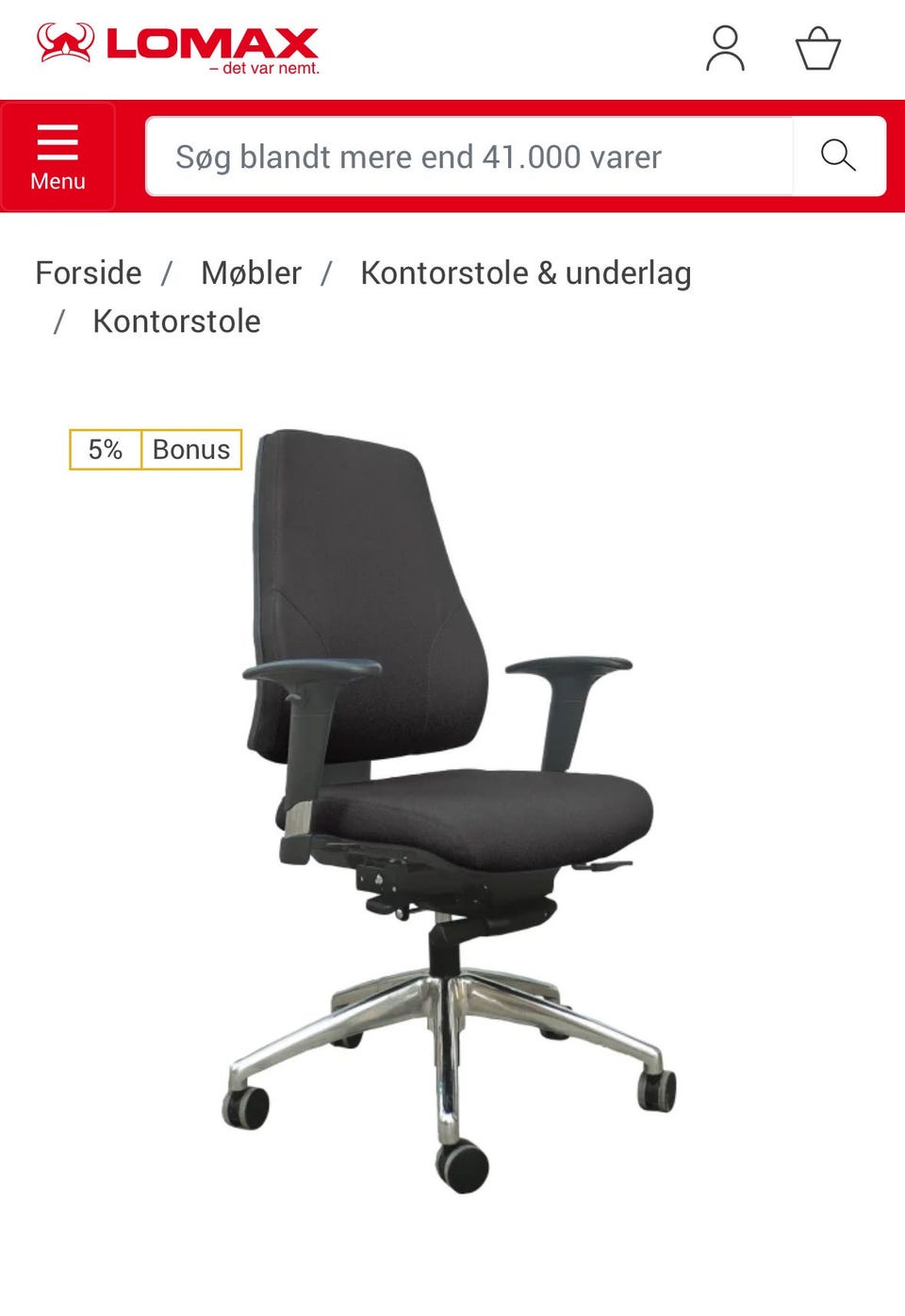Click the Kontorstole breadcrumb entry
The width and height of the screenshot is (905, 1316).
[175, 321]
